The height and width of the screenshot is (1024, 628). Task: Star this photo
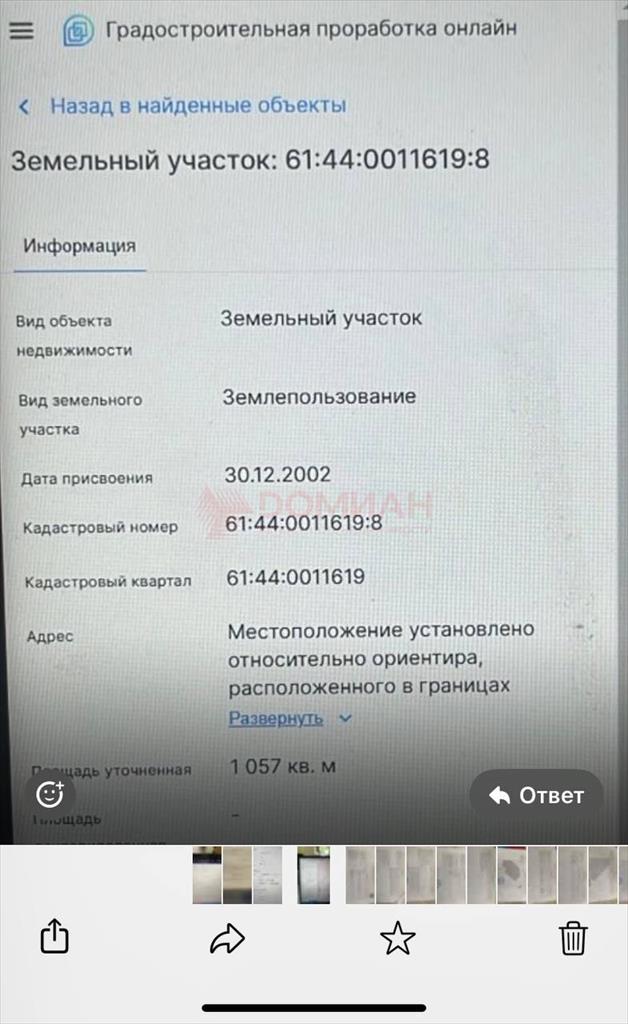[x=397, y=938]
